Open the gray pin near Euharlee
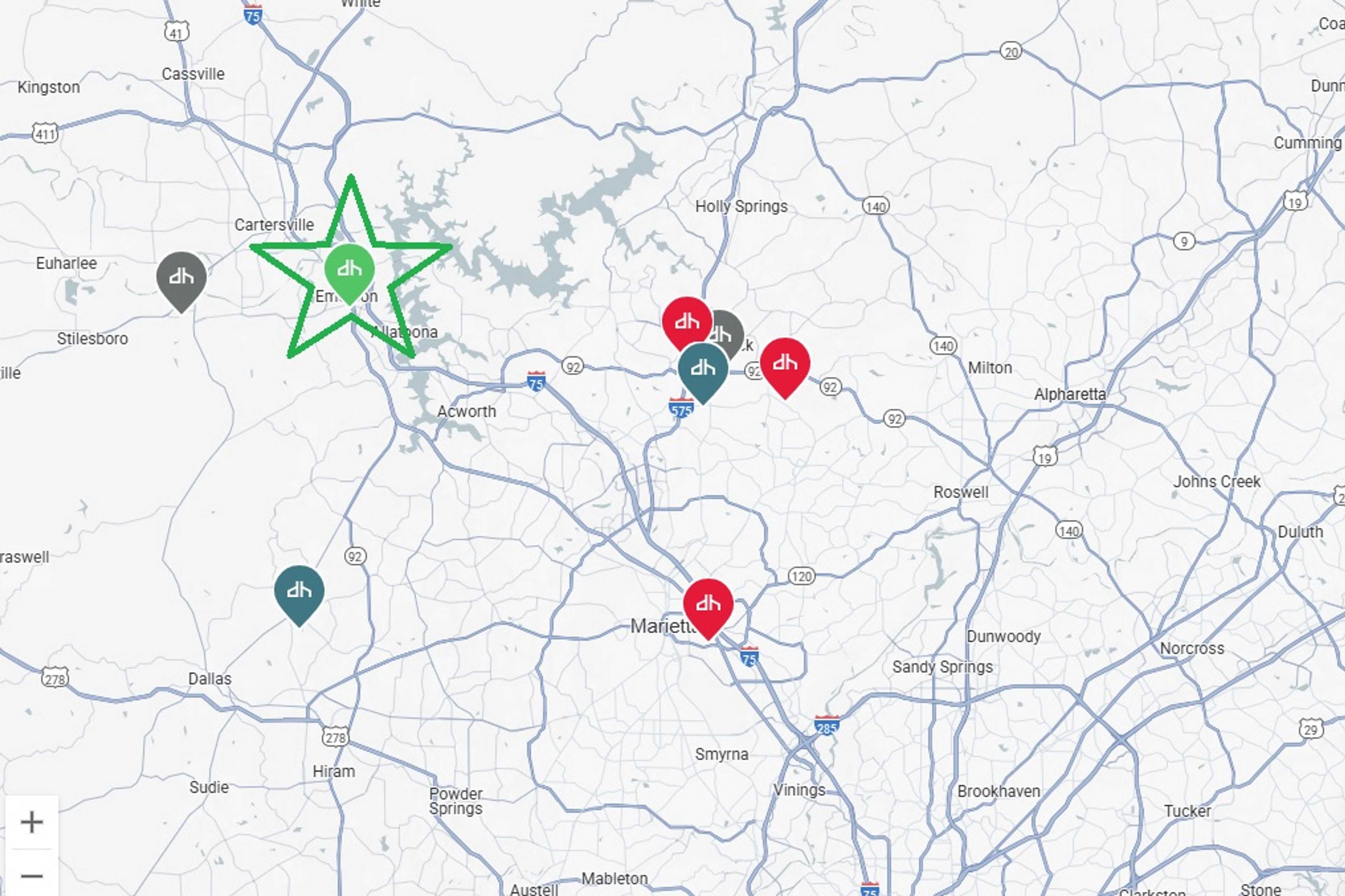 pos(181,278)
